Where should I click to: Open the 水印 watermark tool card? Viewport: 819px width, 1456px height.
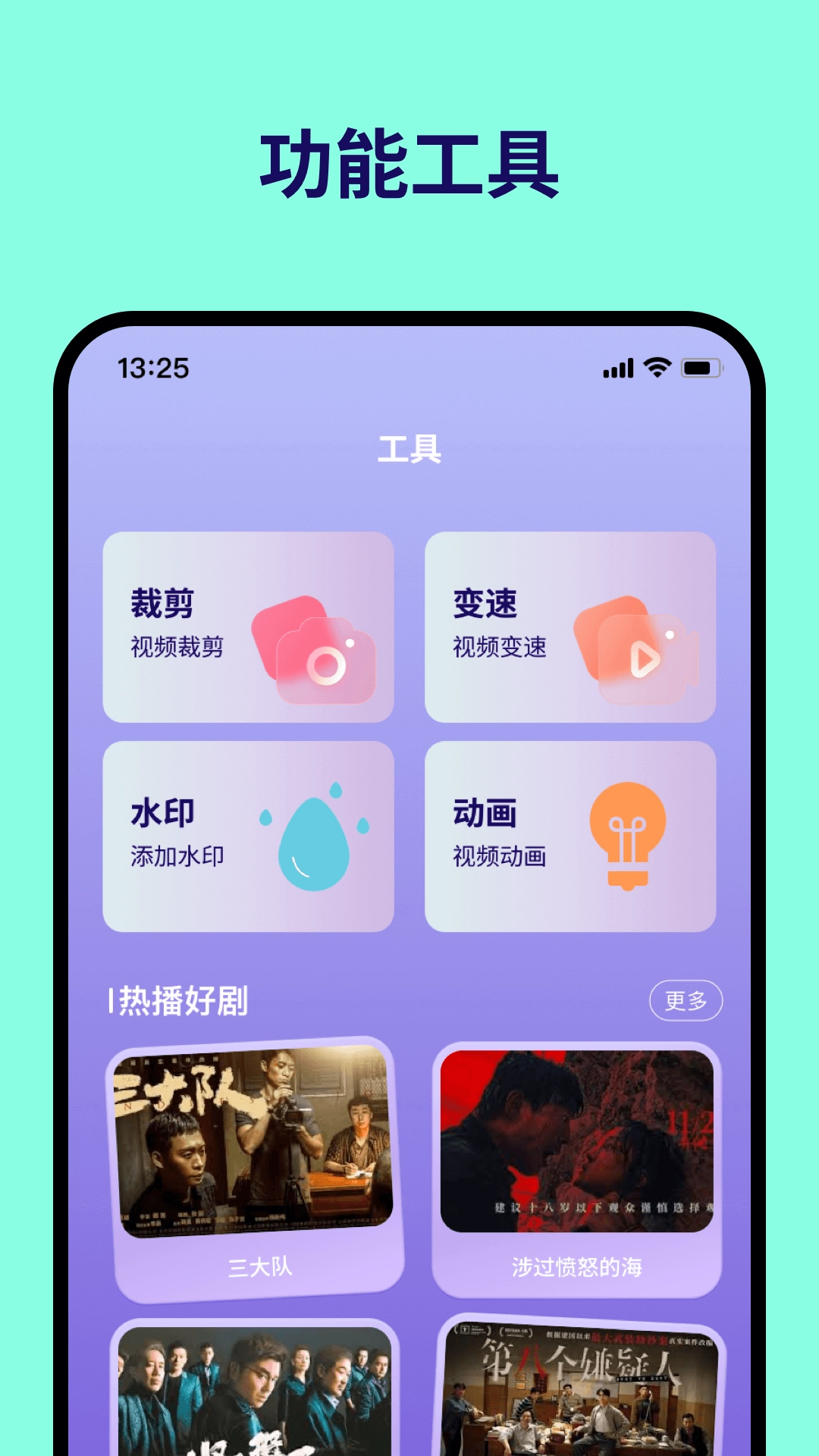click(250, 834)
